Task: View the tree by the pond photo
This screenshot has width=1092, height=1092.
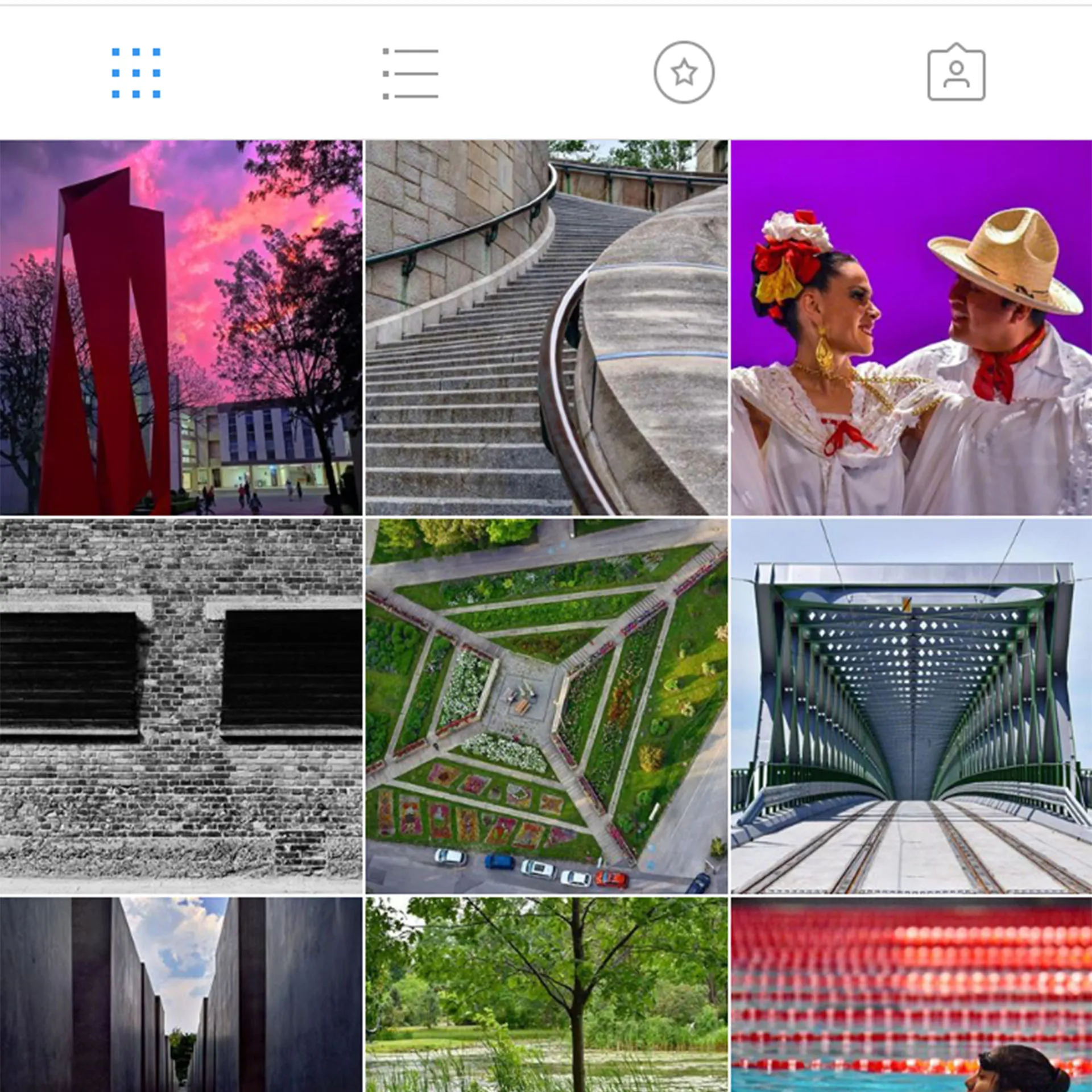Action: coord(546,994)
